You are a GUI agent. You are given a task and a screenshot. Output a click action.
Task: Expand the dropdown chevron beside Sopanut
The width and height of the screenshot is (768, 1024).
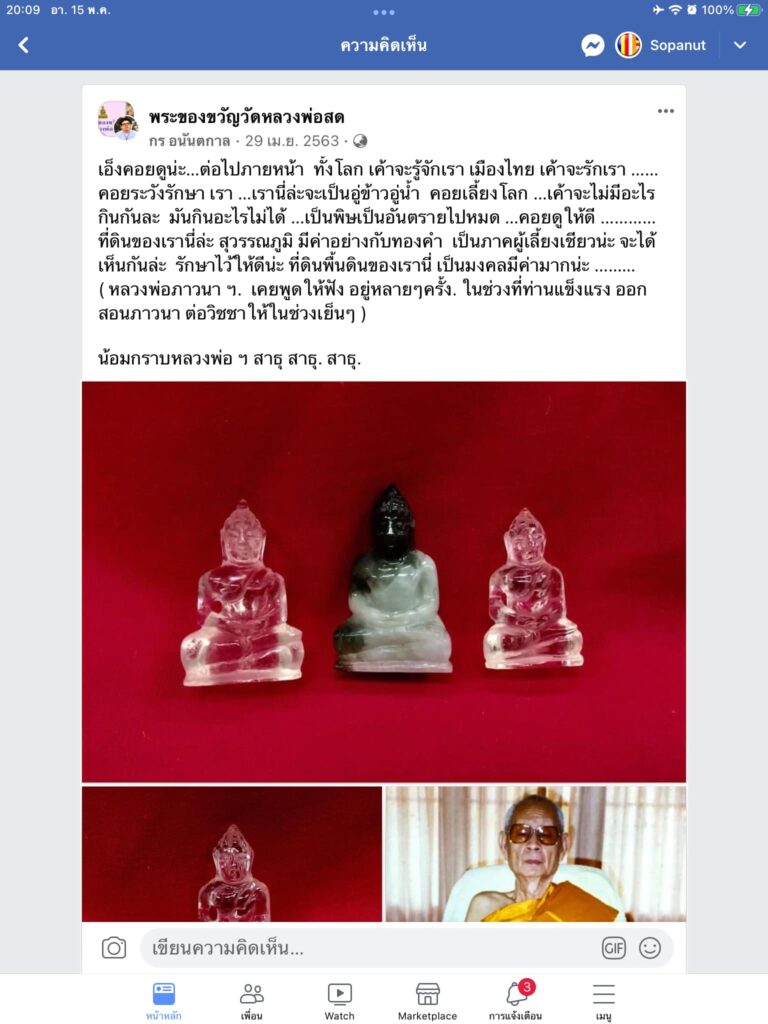point(740,45)
